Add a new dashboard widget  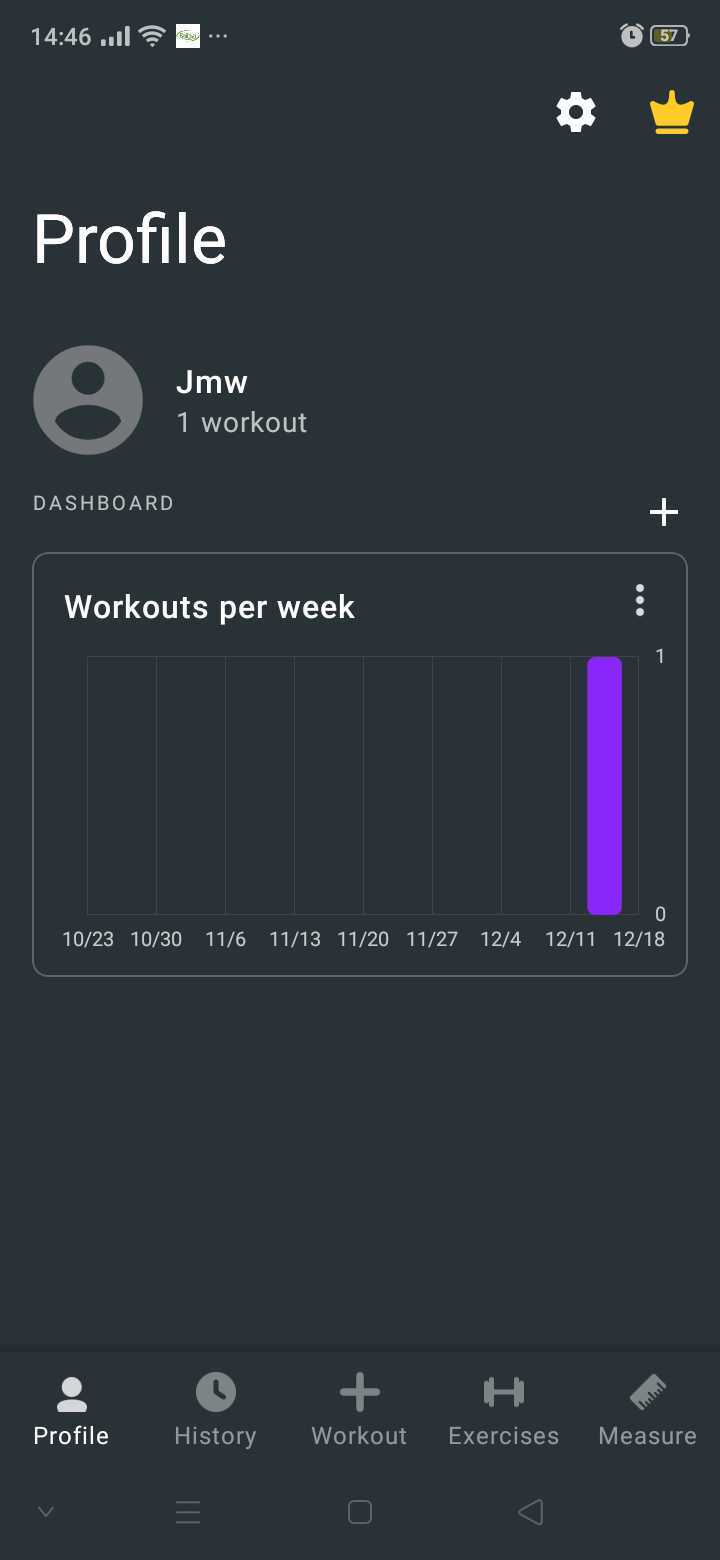pyautogui.click(x=664, y=513)
